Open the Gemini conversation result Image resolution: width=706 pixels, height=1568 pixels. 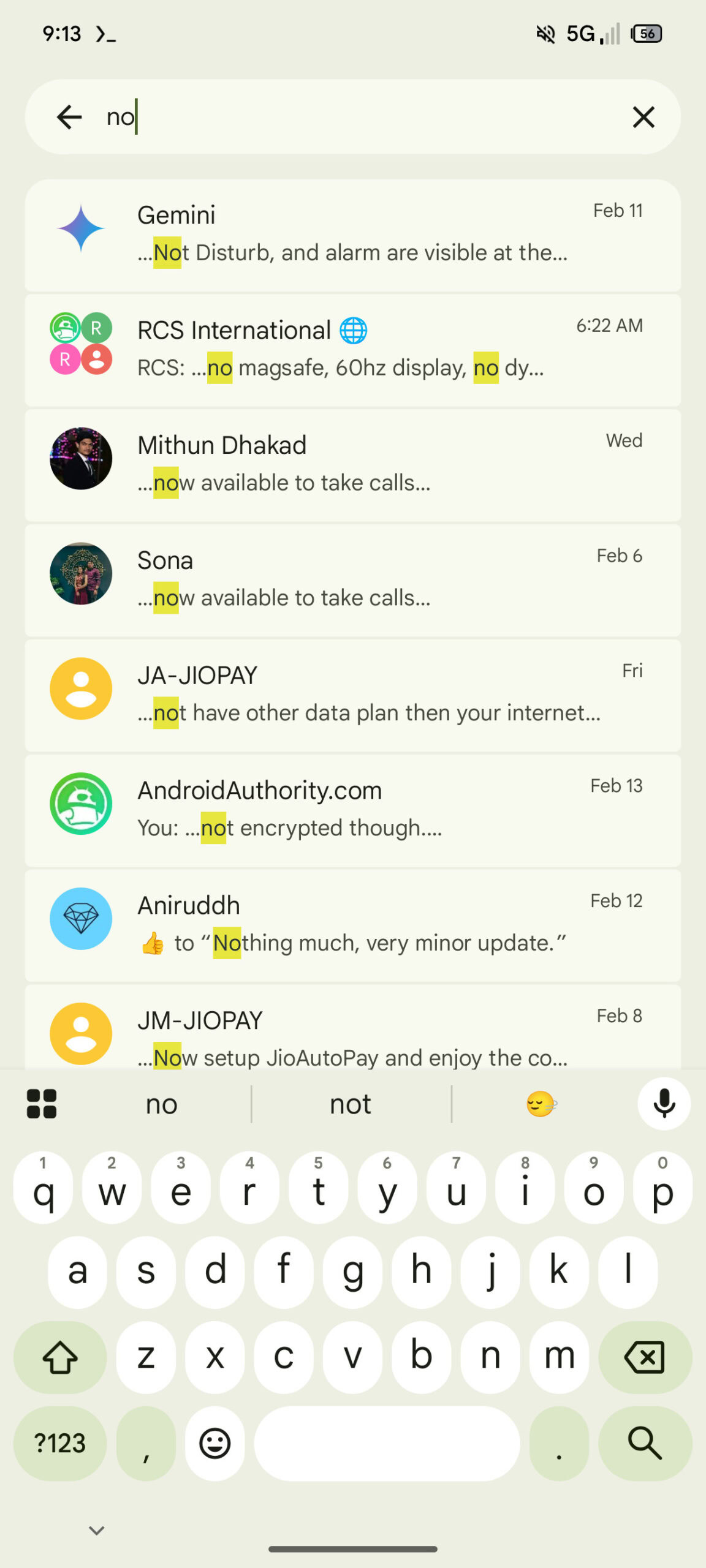352,235
